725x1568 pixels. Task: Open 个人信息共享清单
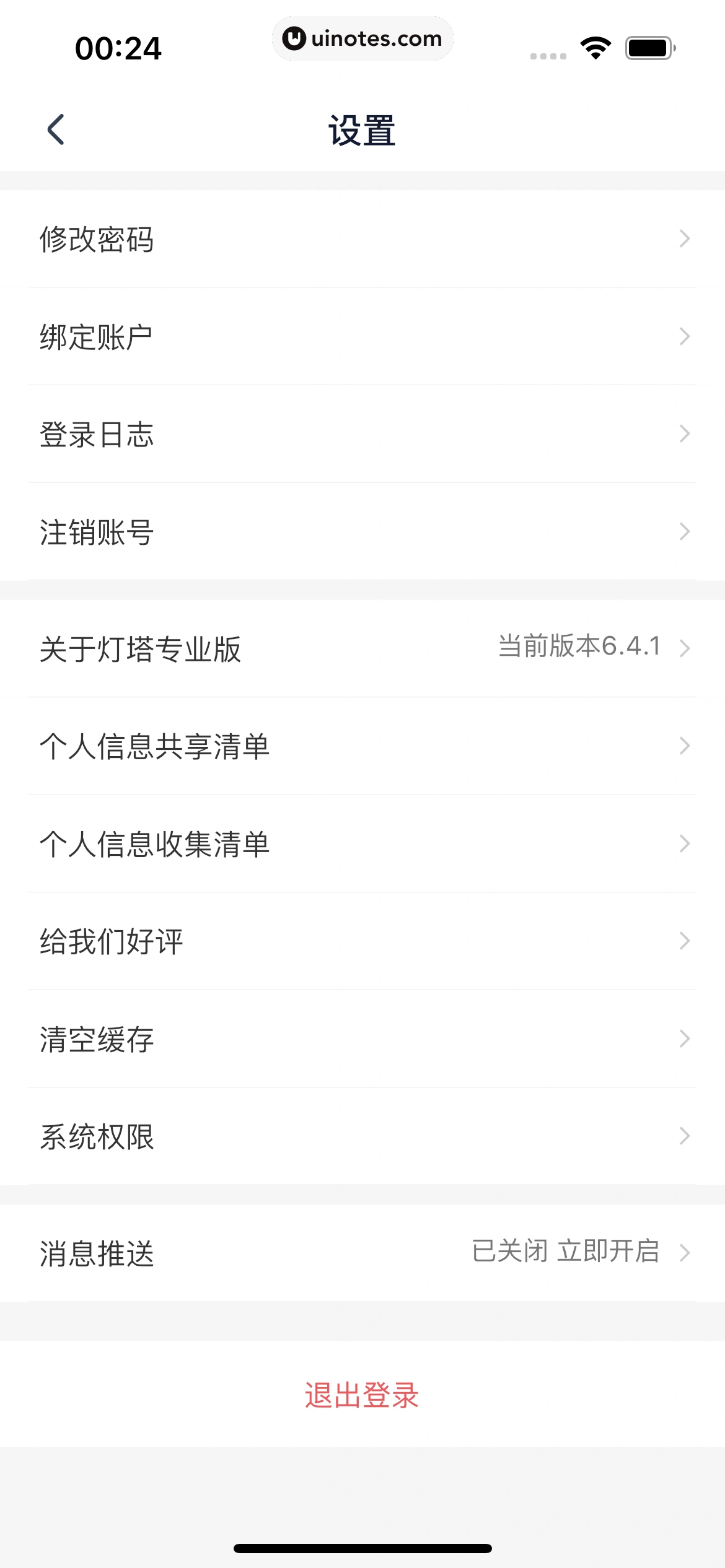click(x=362, y=746)
